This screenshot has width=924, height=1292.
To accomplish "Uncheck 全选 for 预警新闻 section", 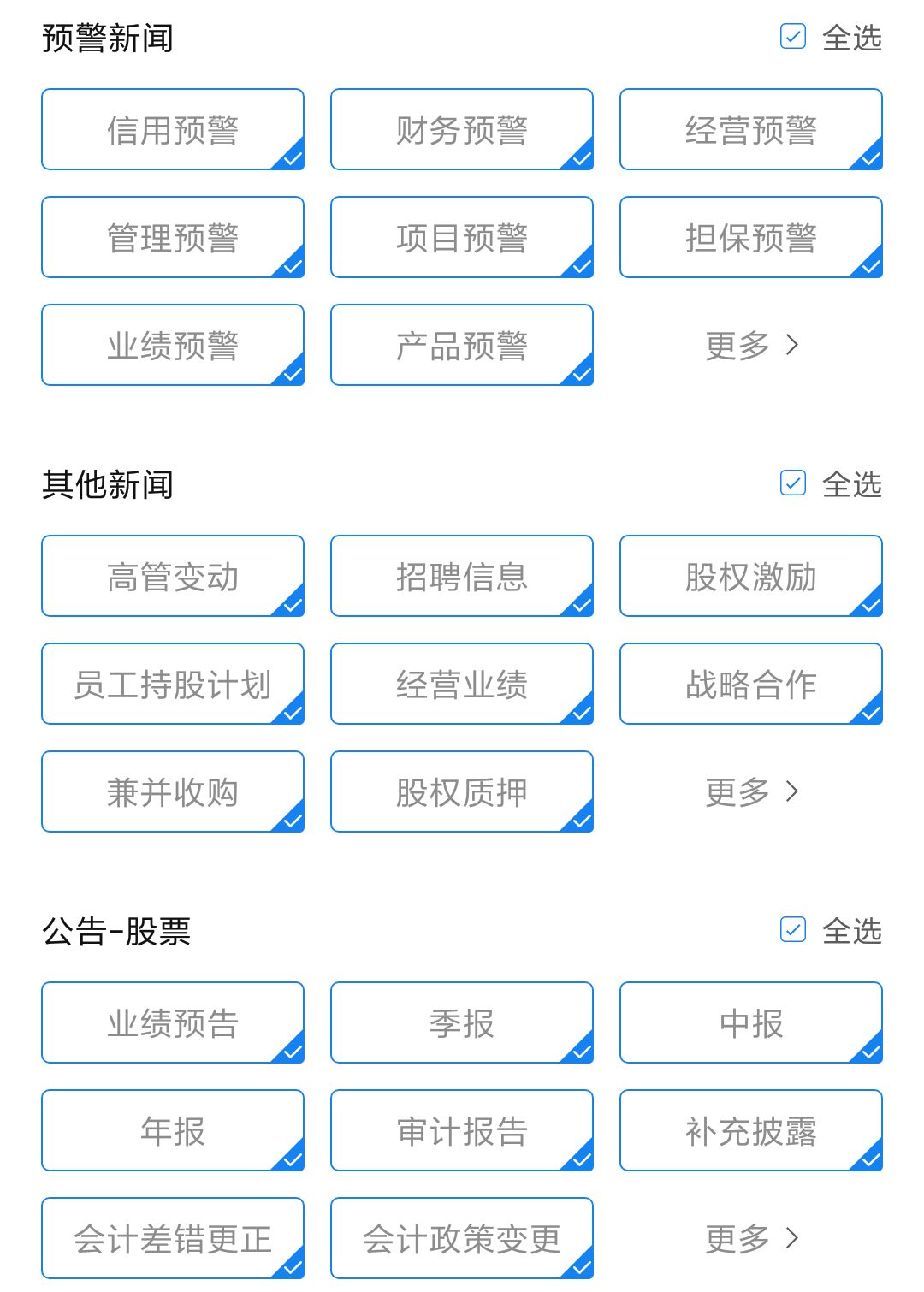I will (793, 37).
